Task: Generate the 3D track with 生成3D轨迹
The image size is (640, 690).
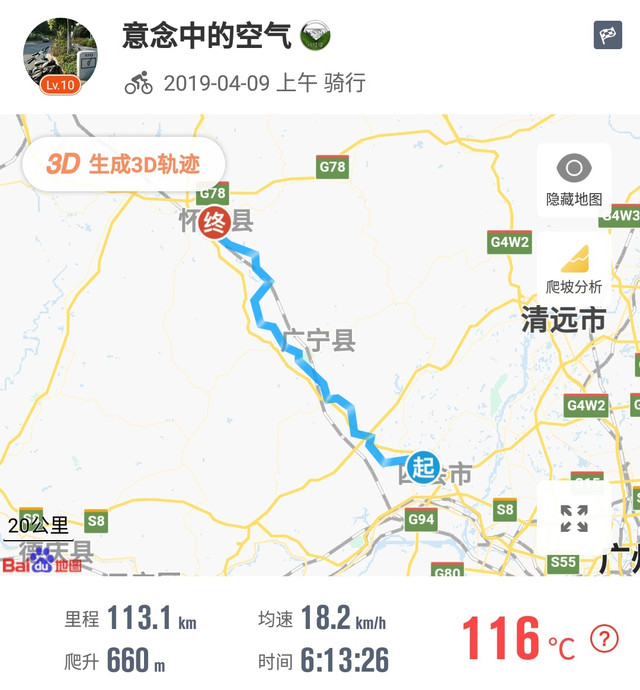Action: pos(123,165)
